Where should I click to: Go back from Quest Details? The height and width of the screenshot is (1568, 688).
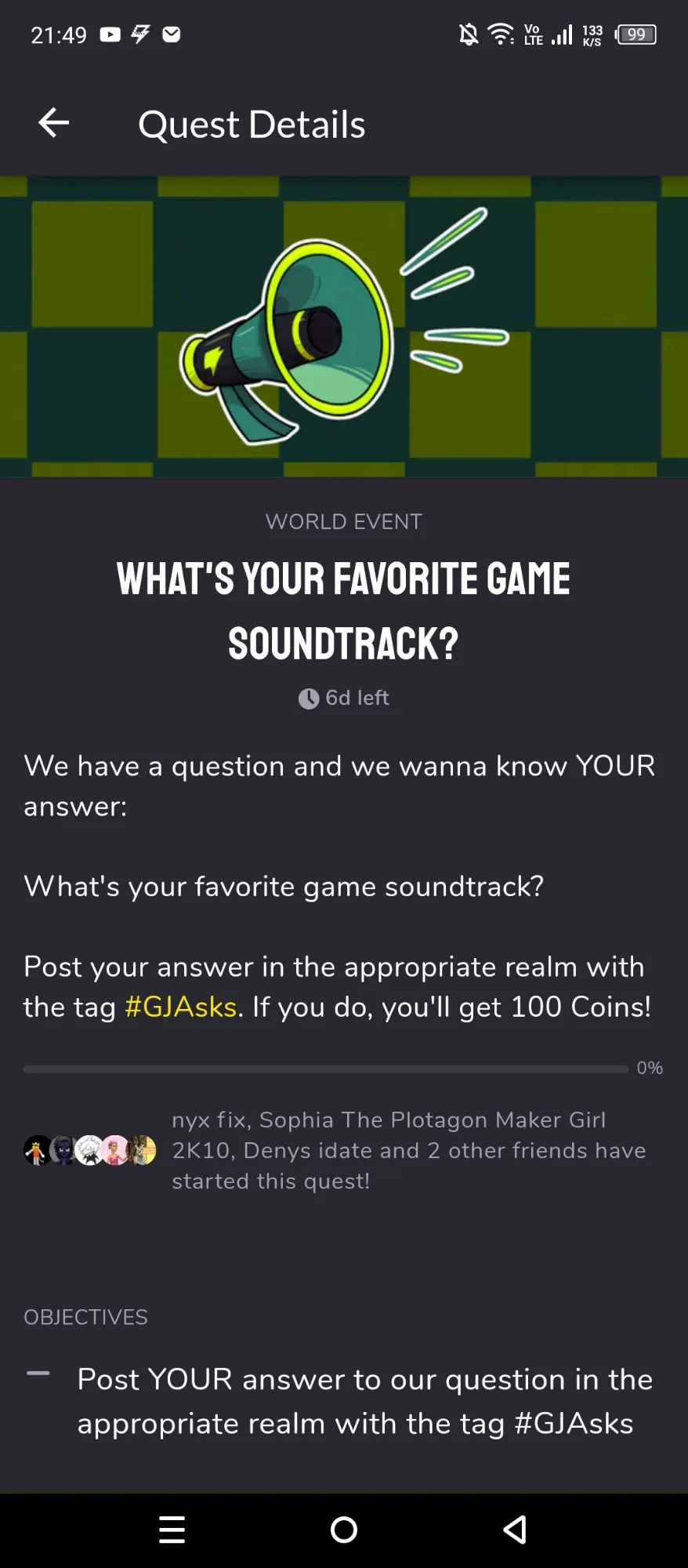[53, 123]
